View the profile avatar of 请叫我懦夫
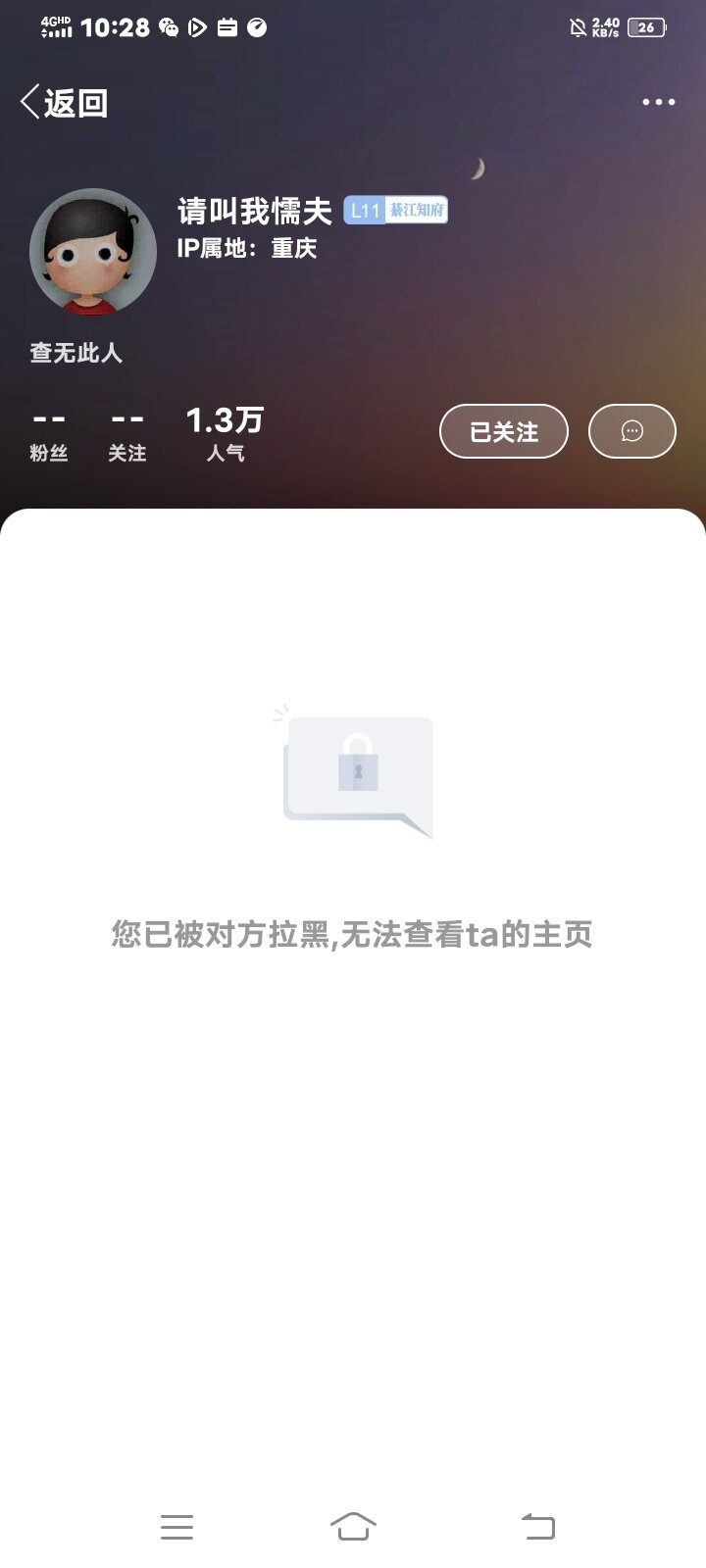Viewport: 706px width, 1568px height. (x=93, y=252)
